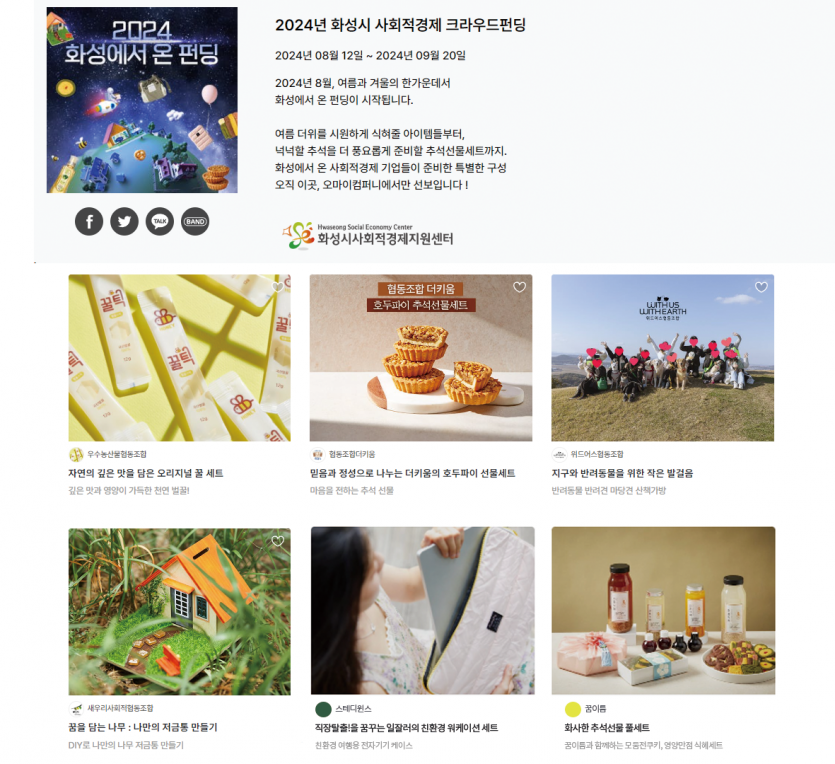View 지구와 반려동물을 위한 작은 발걸음 project
Viewport: 835px width, 764px height.
coord(662,360)
